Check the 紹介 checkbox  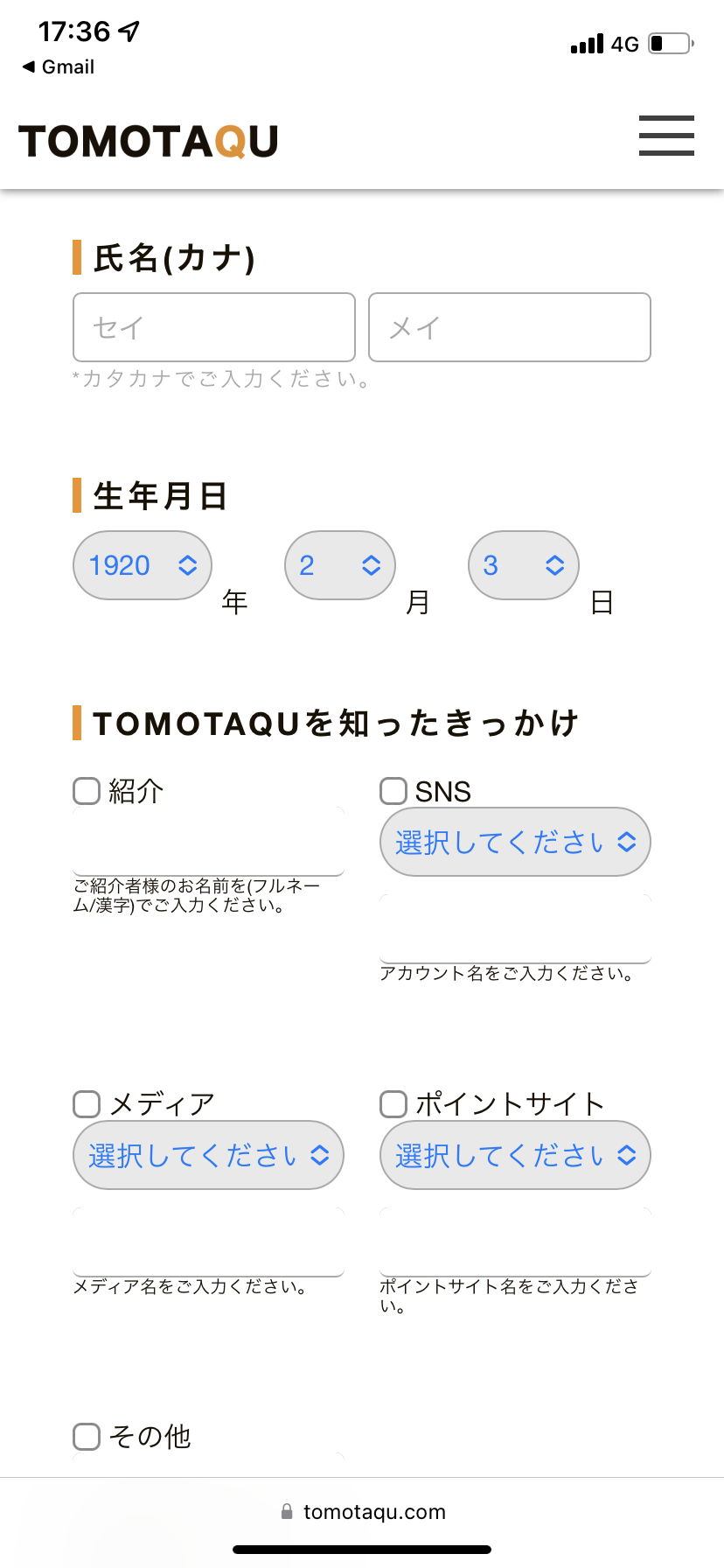[x=86, y=790]
